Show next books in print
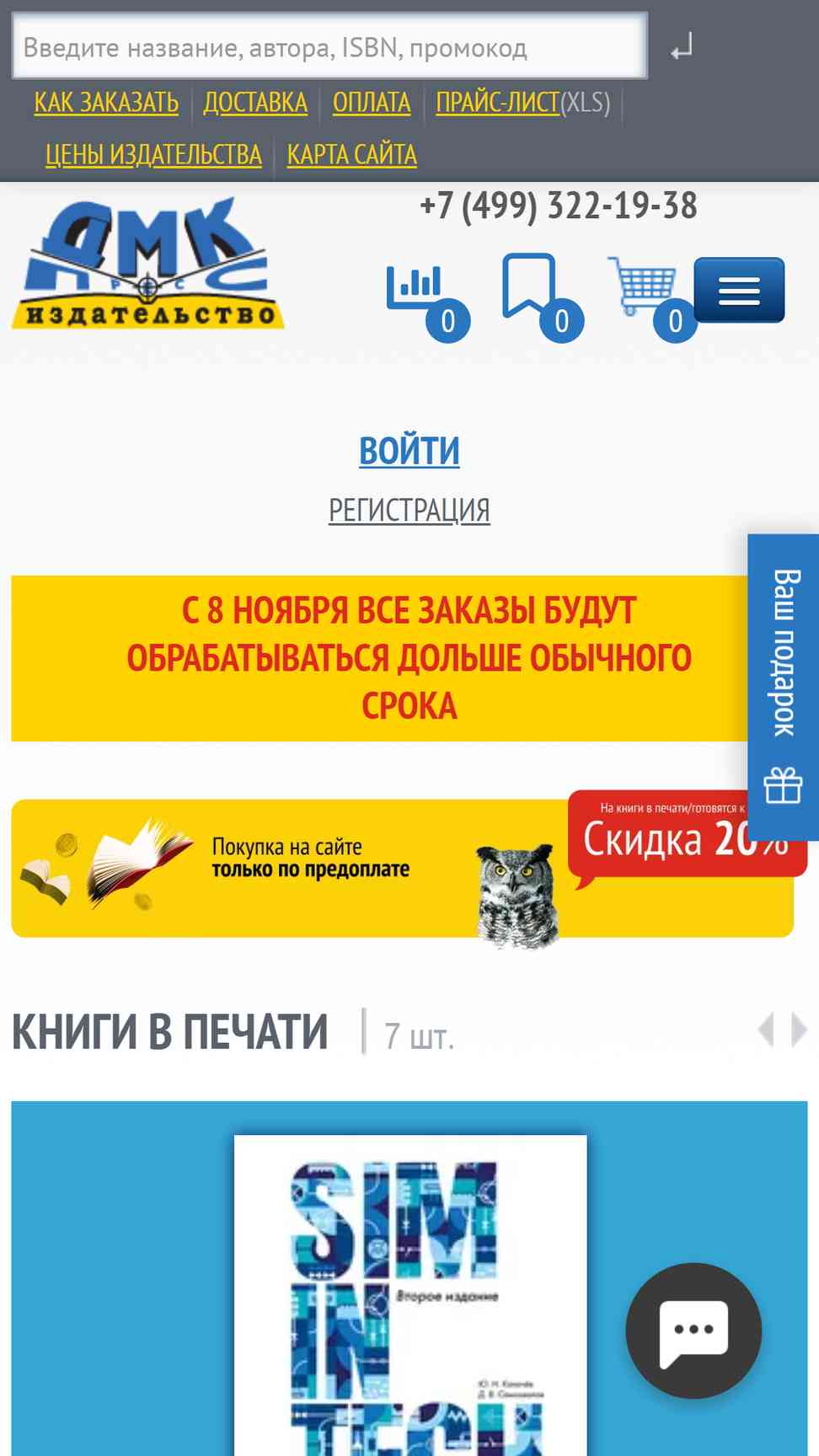Screen dimensions: 819x1456 point(799,1030)
